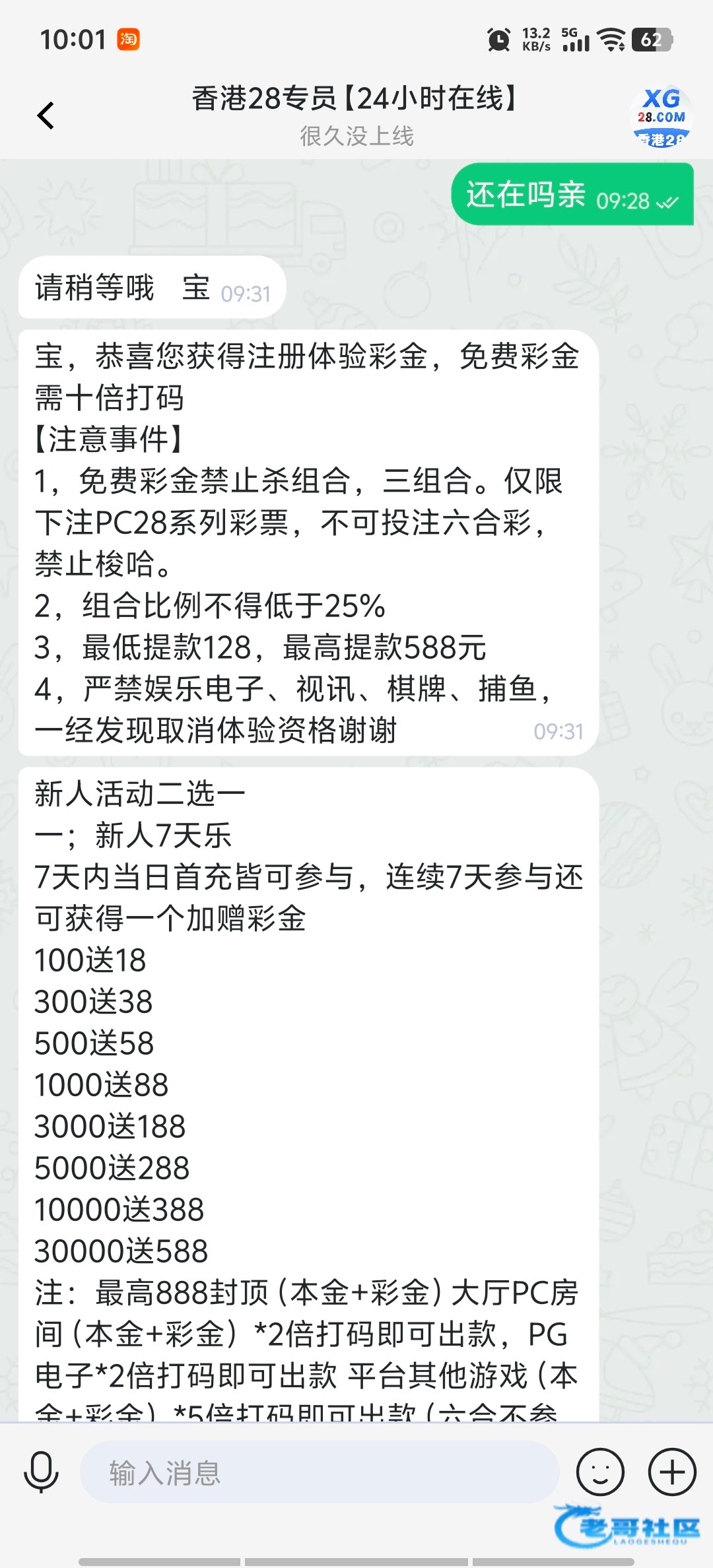Focus the 输入消息 text field
713x1568 pixels.
pyautogui.click(x=320, y=1472)
